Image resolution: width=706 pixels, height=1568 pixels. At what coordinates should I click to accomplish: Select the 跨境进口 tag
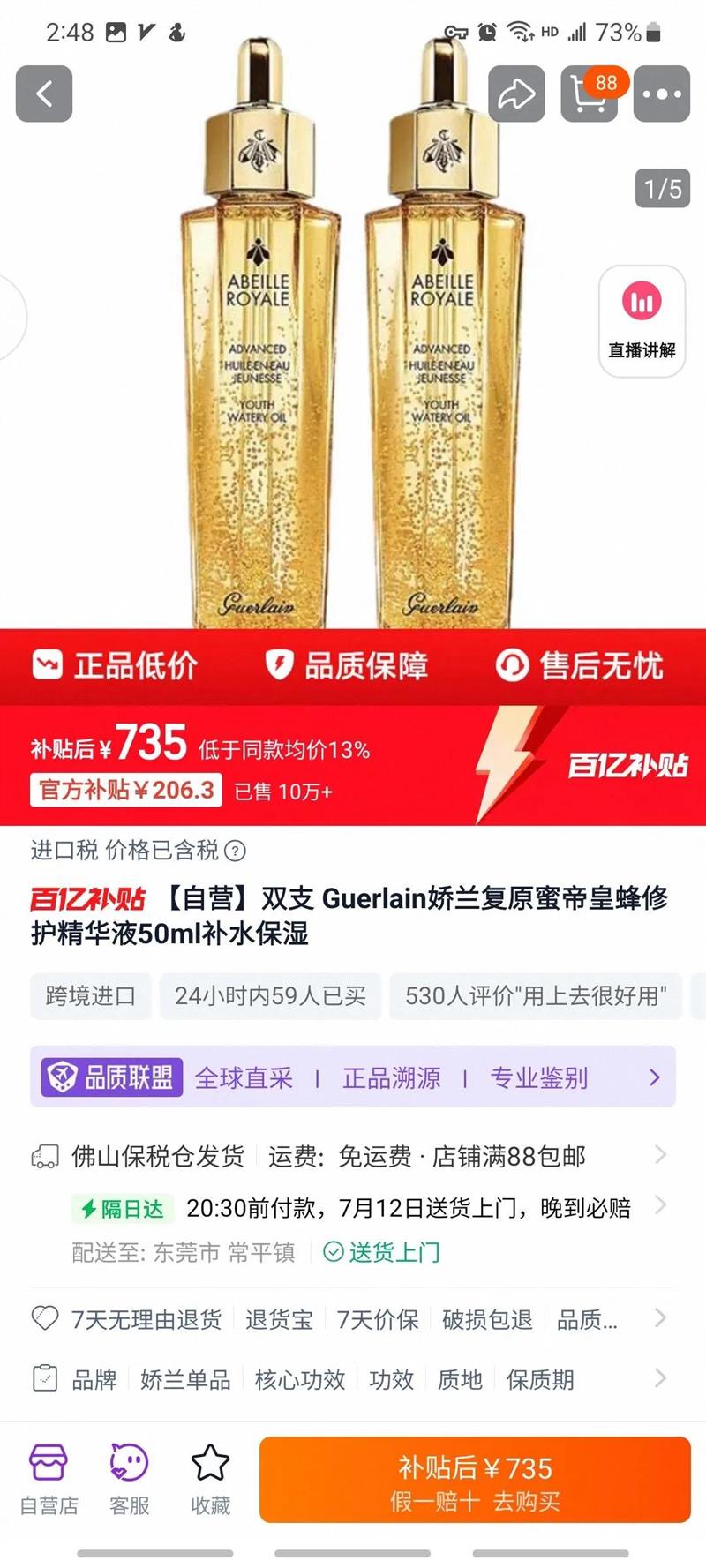click(91, 996)
